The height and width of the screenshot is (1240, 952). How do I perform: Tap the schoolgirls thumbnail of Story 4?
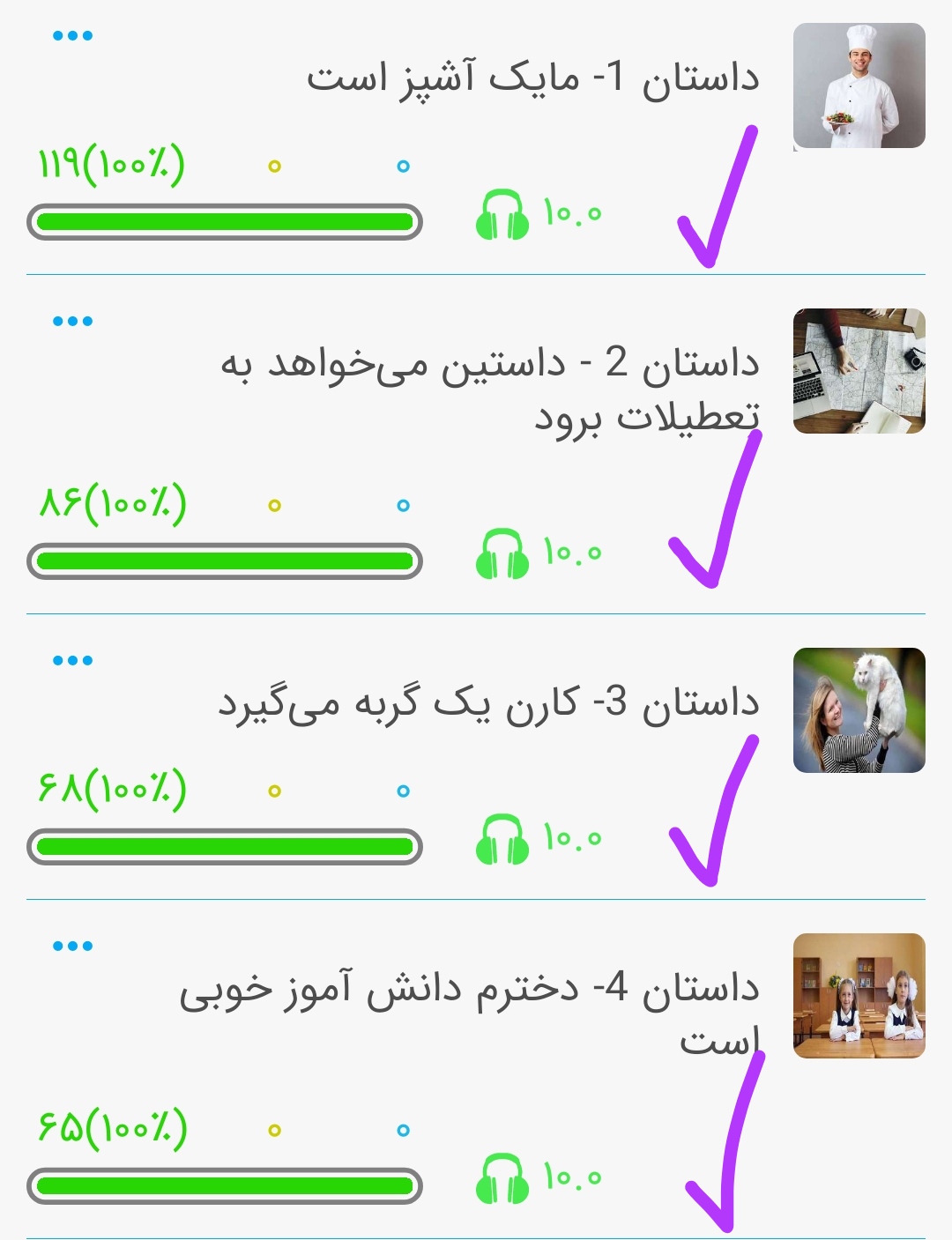(x=859, y=996)
